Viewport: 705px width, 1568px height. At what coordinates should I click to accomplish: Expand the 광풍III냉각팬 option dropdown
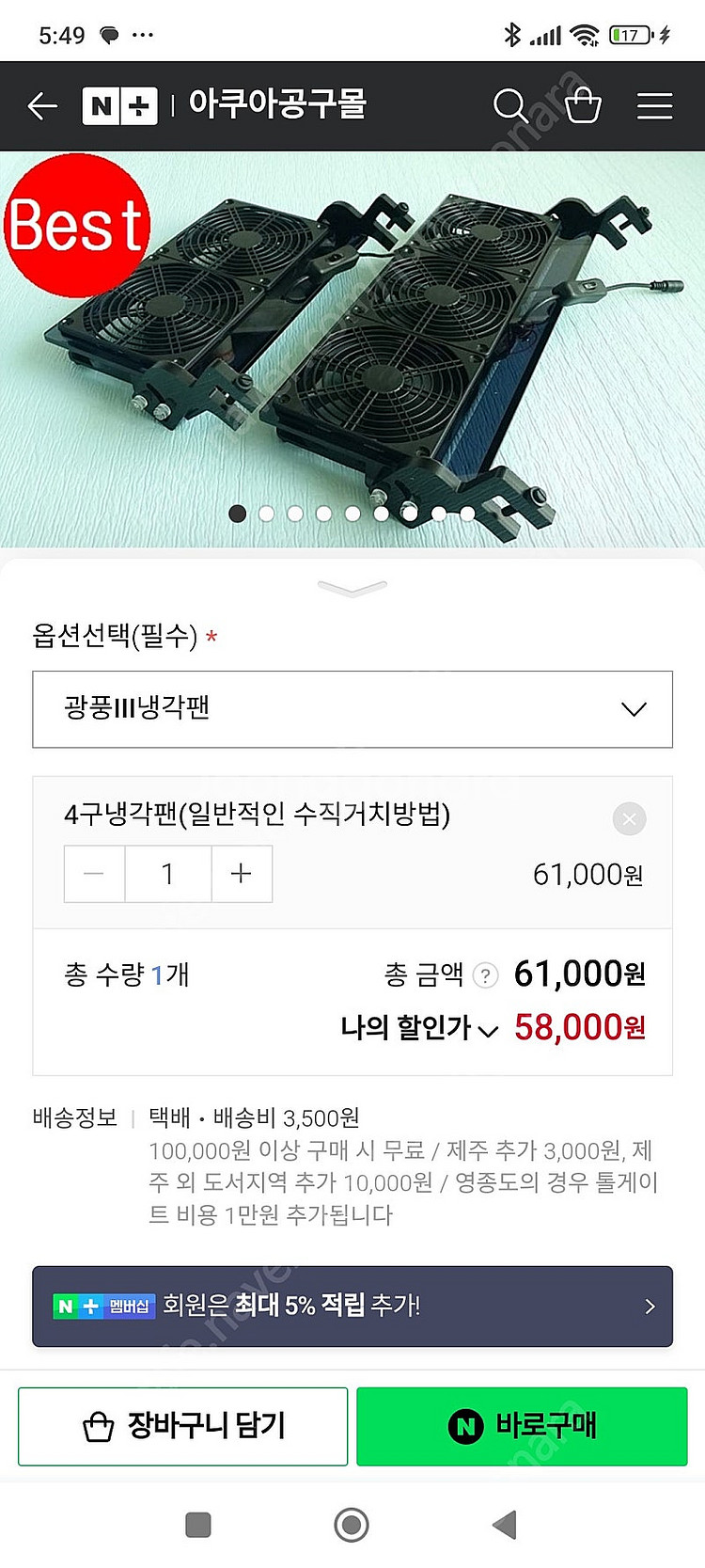[x=352, y=709]
